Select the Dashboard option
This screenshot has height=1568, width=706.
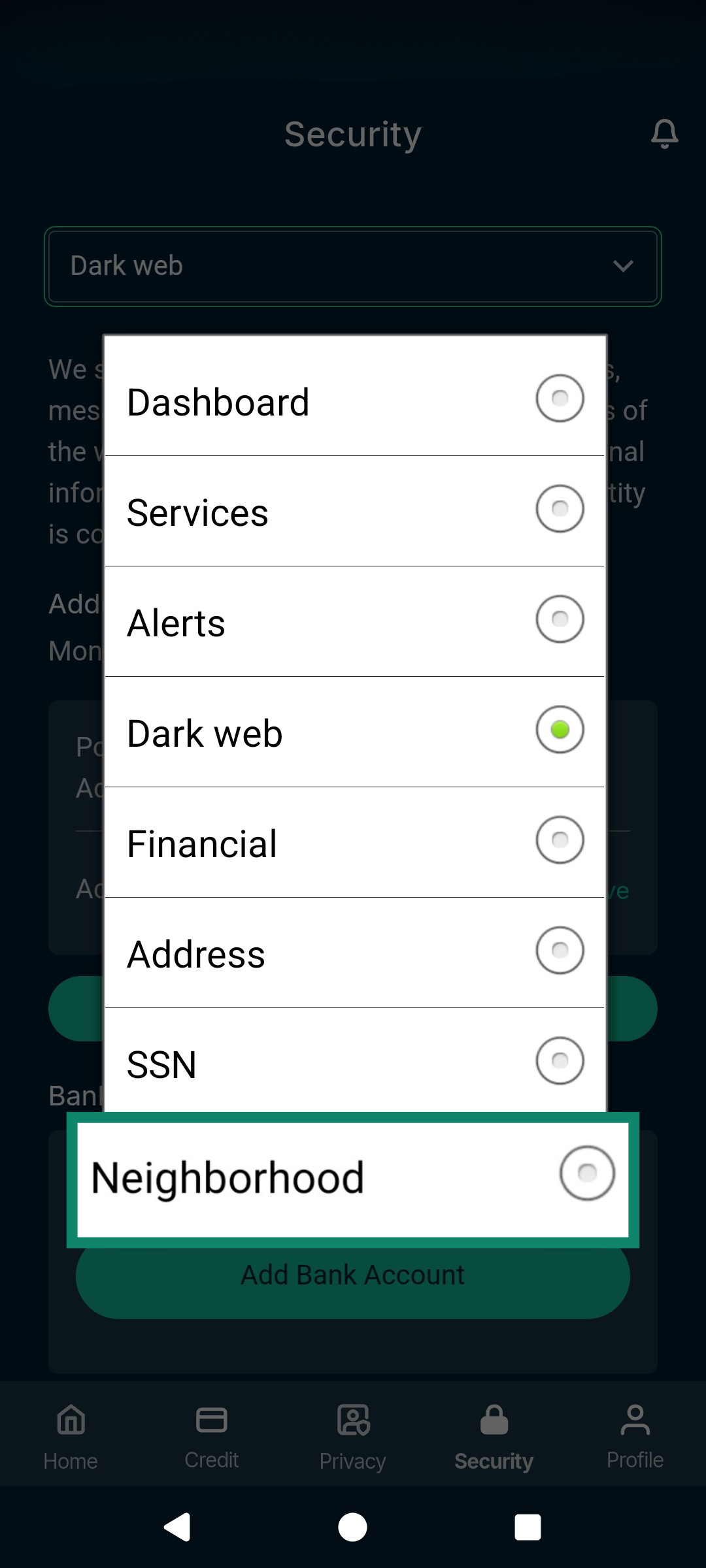click(354, 400)
